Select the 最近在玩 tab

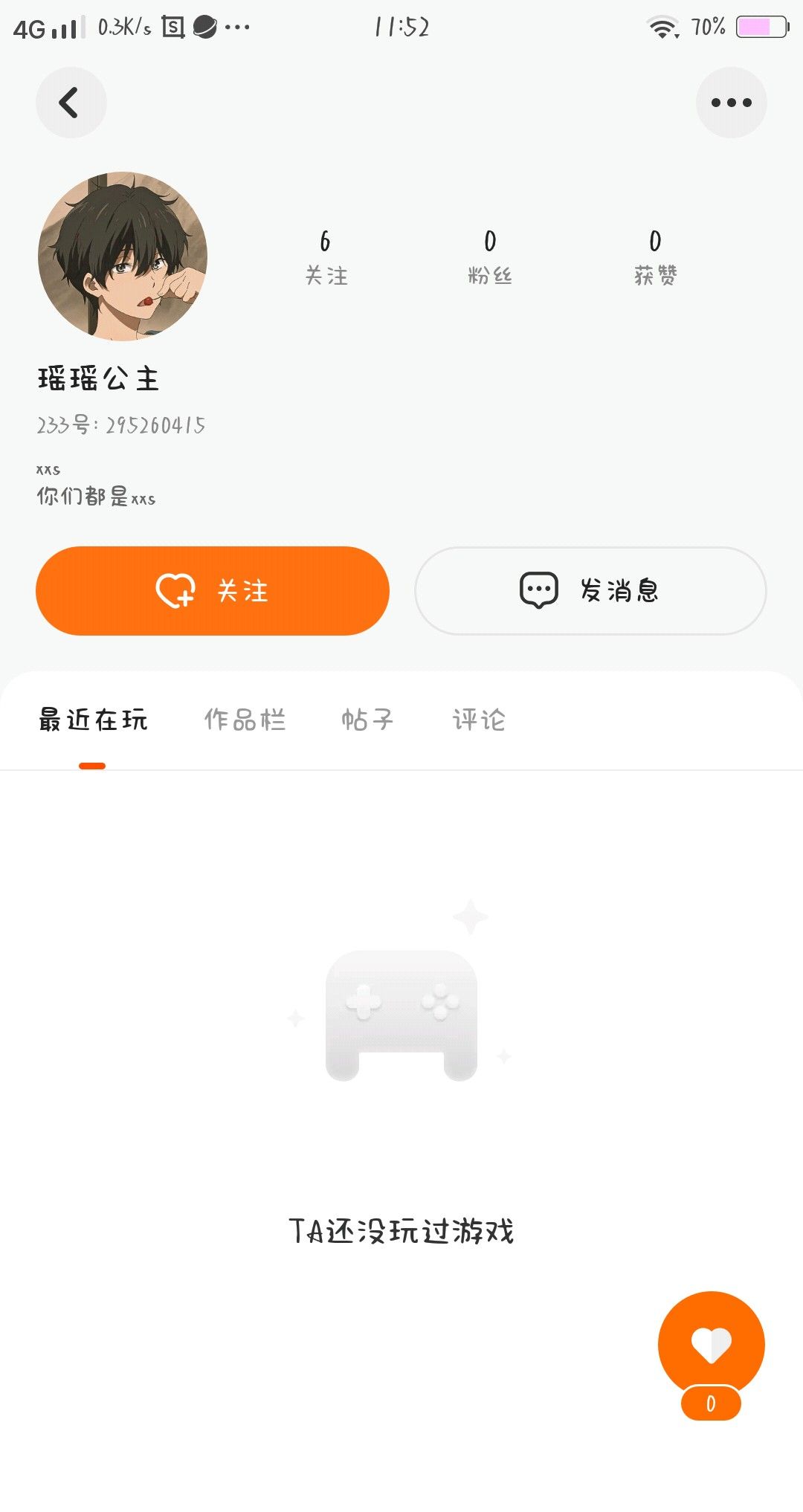(93, 720)
